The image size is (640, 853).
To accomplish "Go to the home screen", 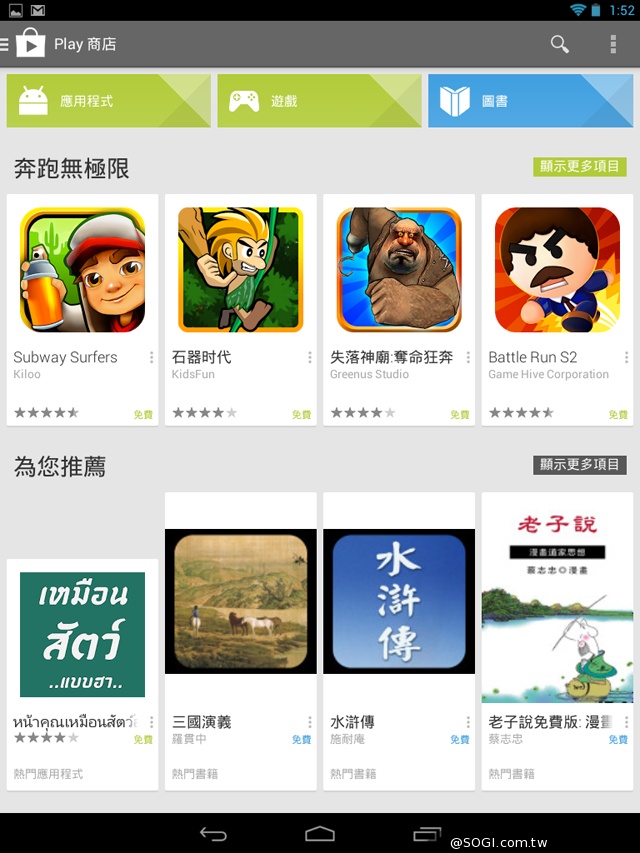I will (x=320, y=833).
